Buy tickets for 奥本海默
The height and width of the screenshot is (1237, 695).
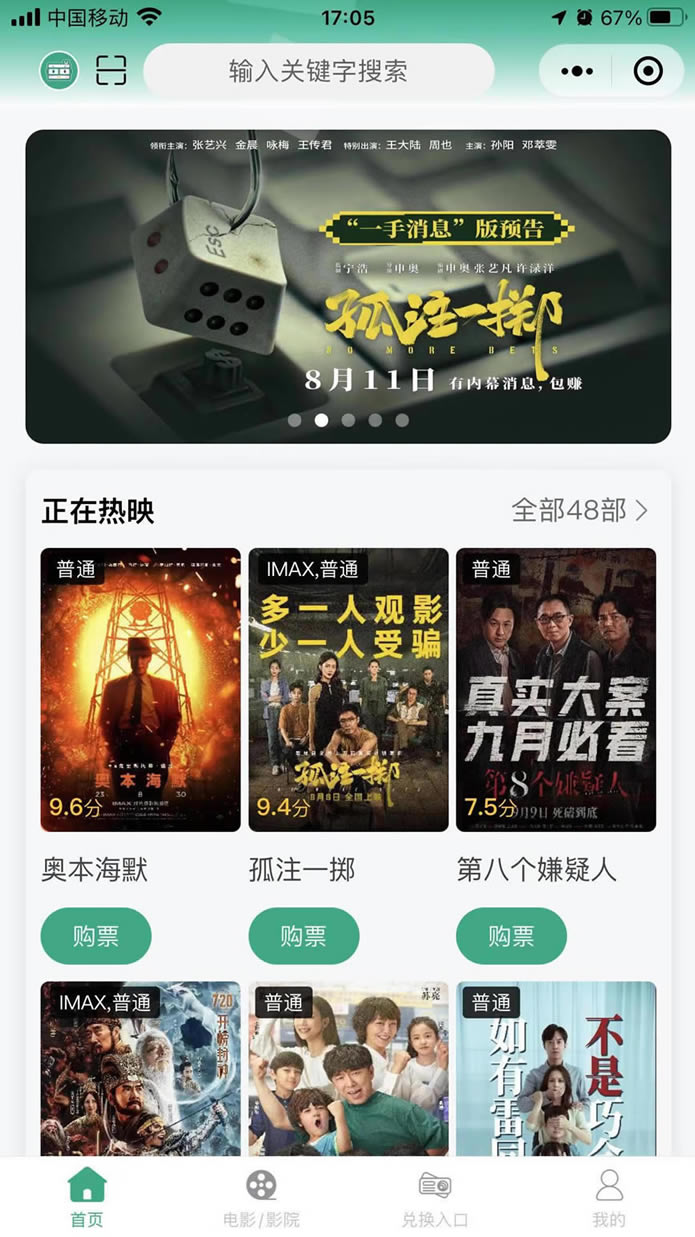pos(96,936)
